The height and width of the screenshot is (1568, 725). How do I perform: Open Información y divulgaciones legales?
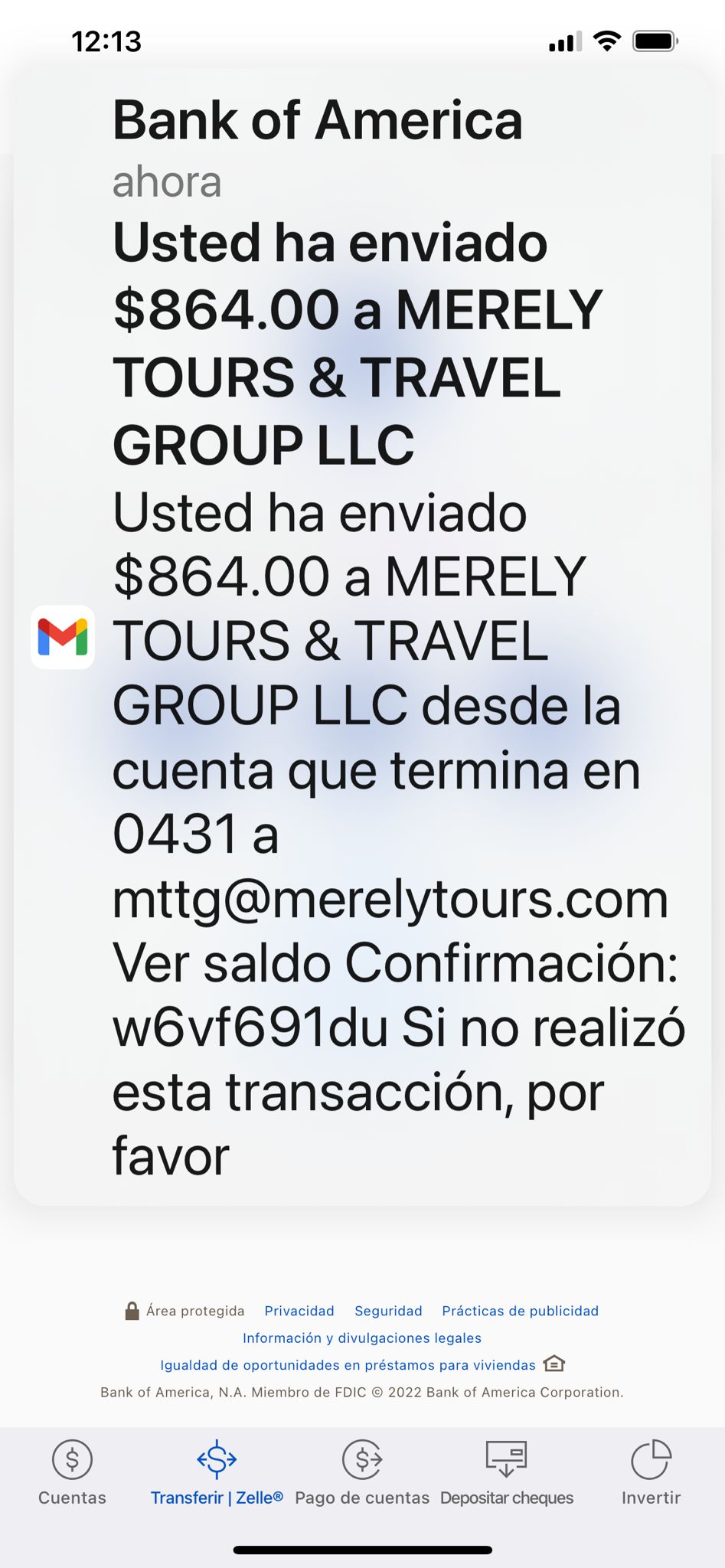(x=362, y=1338)
